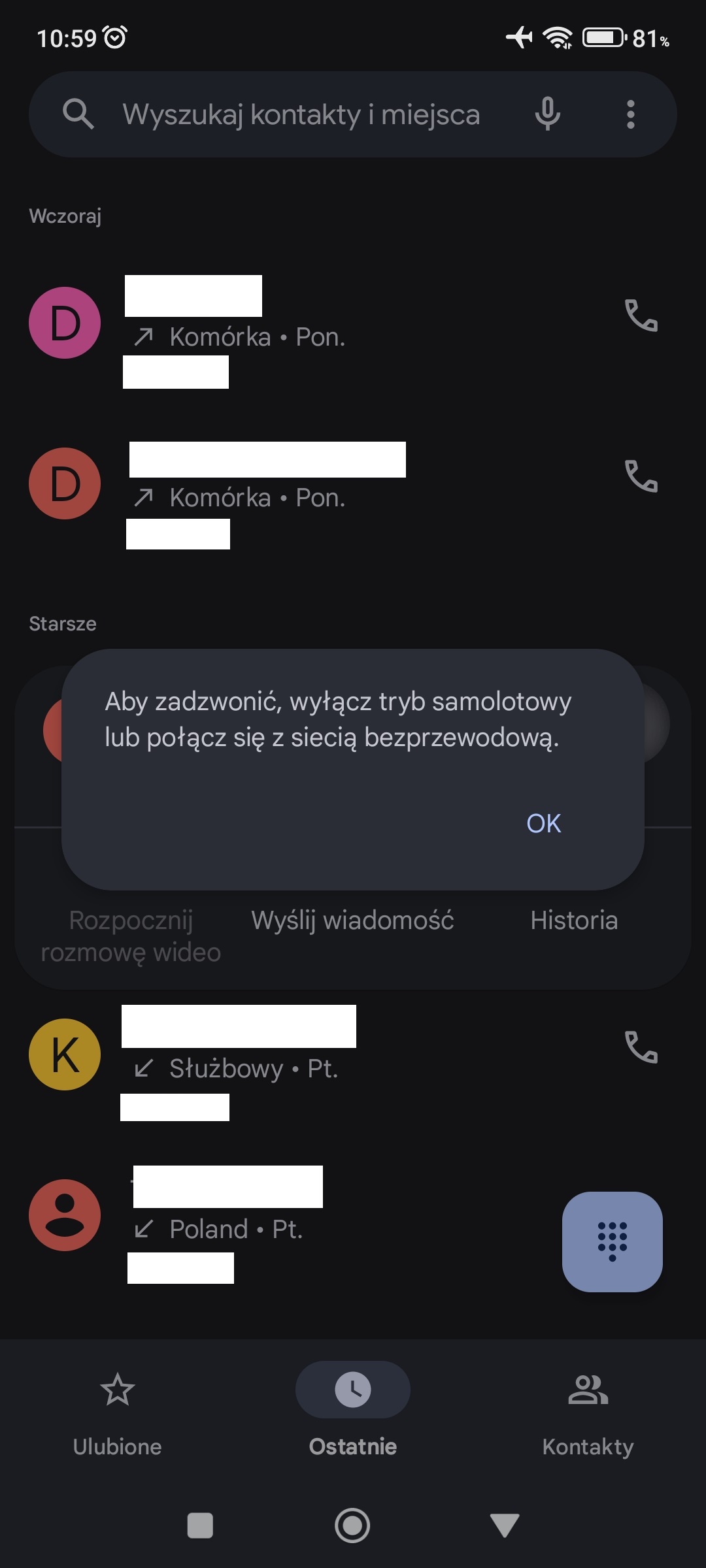Screen dimensions: 706x1568
Task: Tap Wyślij wiadomość
Action: click(352, 920)
